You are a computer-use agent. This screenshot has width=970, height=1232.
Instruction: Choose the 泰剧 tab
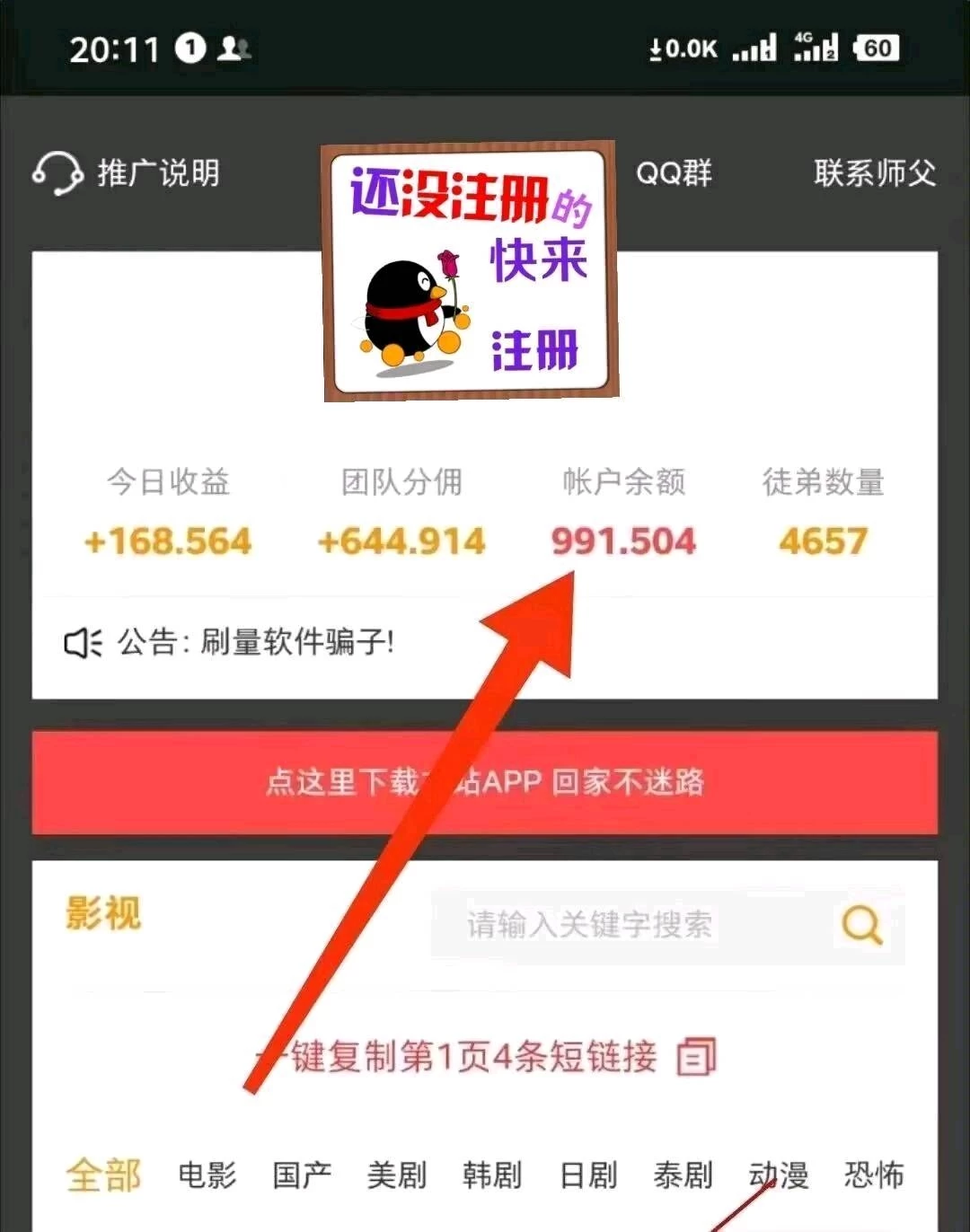[x=683, y=1175]
